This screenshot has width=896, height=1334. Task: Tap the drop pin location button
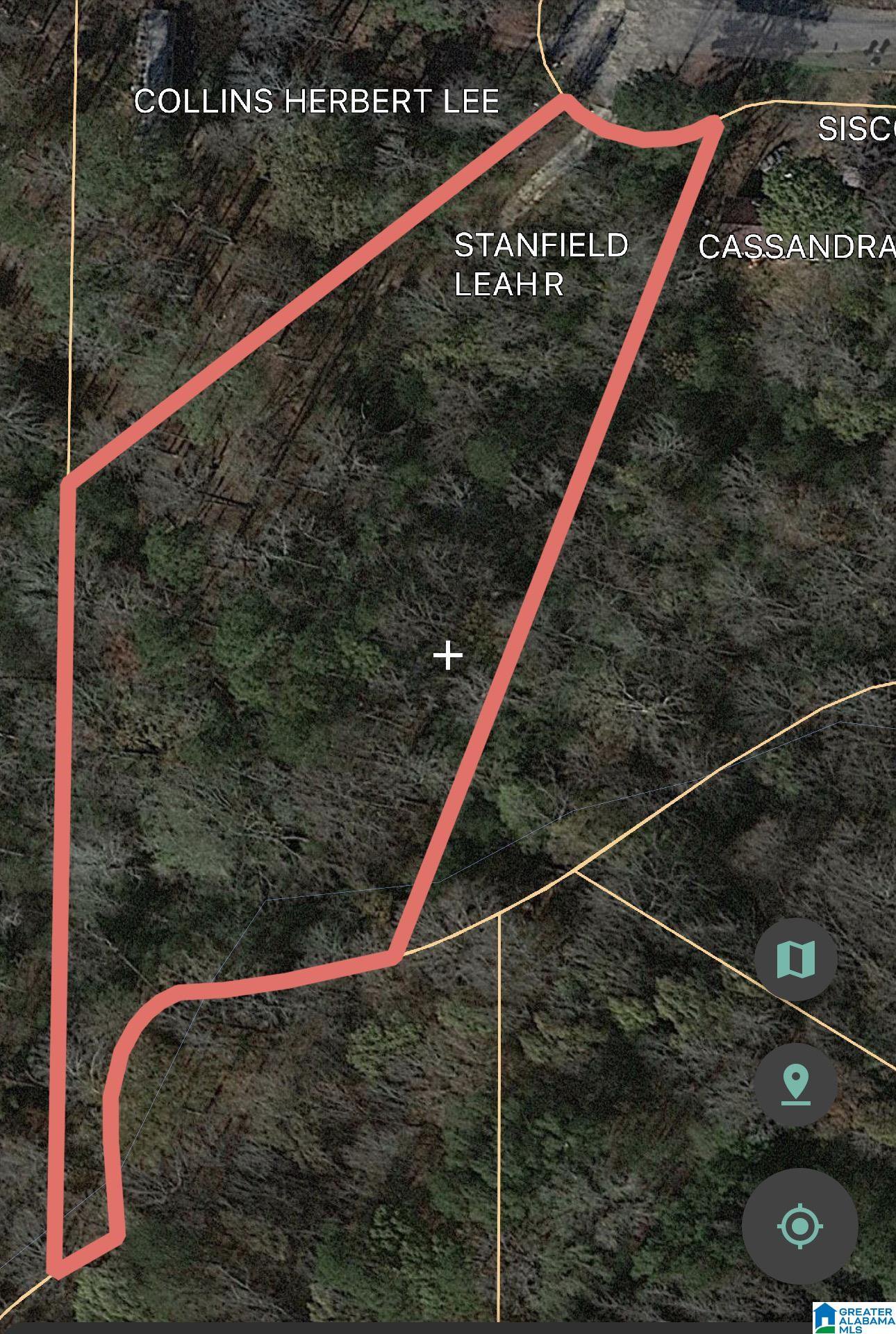pyautogui.click(x=796, y=1085)
